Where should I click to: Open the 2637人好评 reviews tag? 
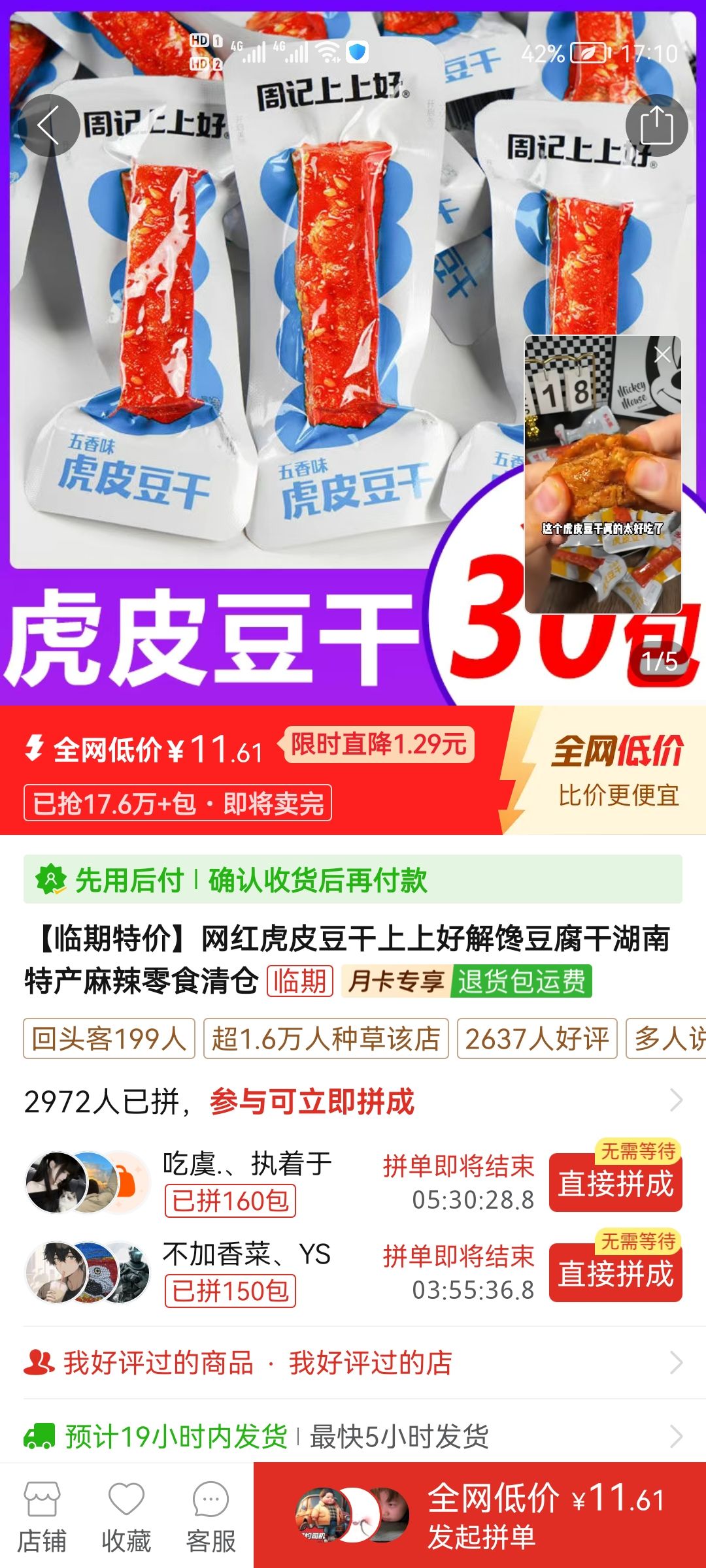coord(537,1038)
